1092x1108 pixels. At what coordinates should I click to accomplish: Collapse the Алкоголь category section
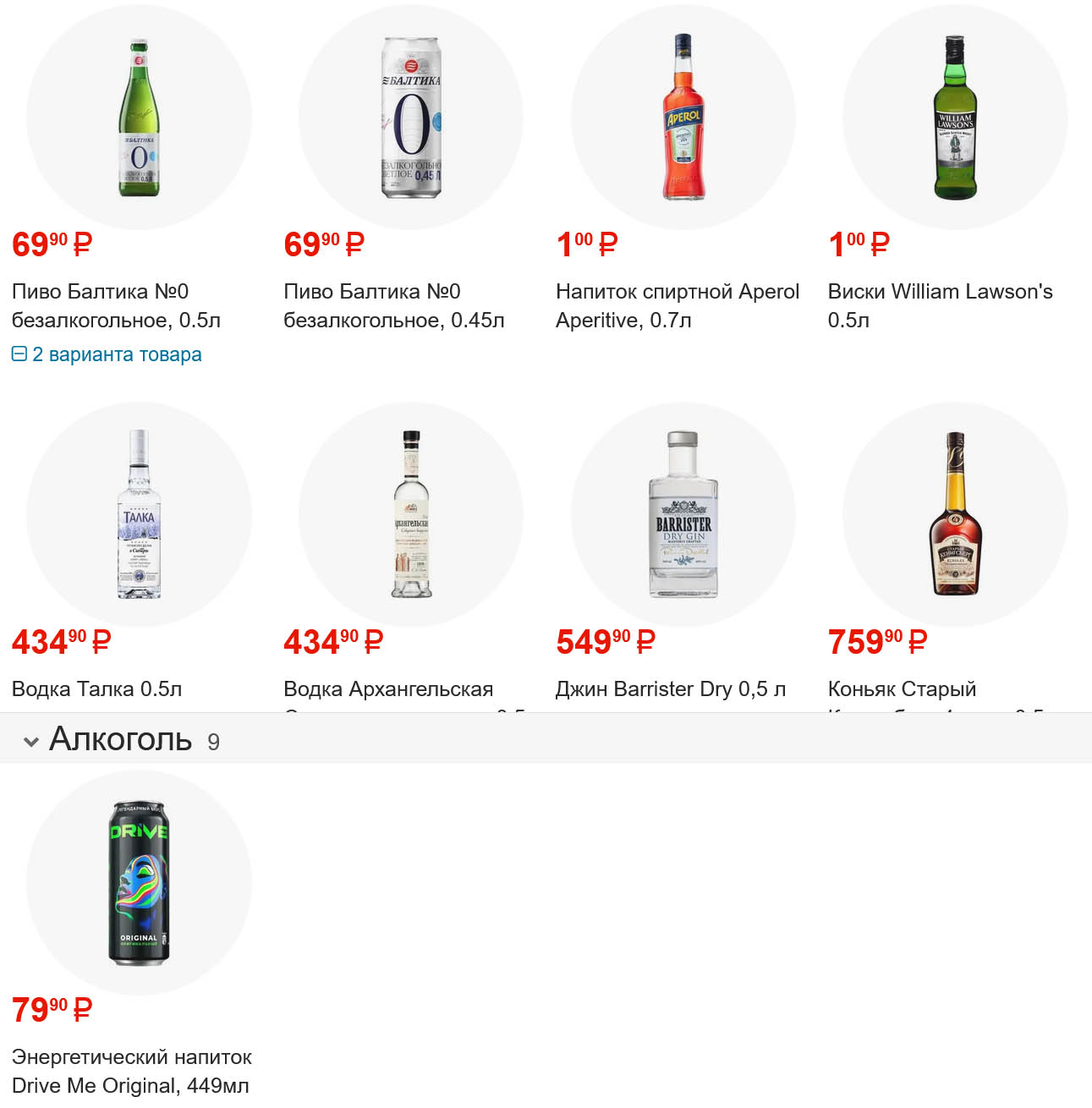coord(32,742)
